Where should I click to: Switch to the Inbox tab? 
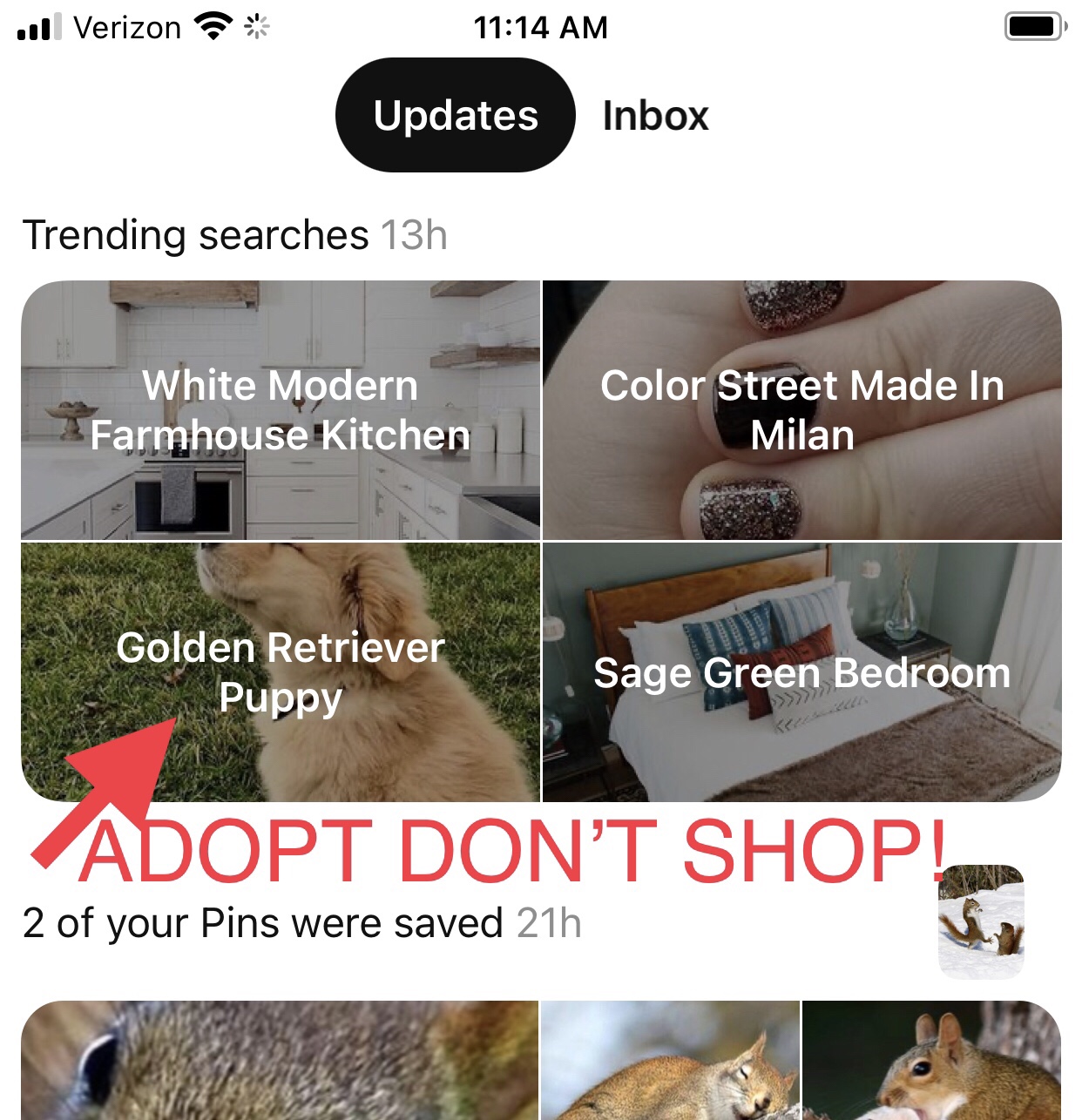(655, 116)
